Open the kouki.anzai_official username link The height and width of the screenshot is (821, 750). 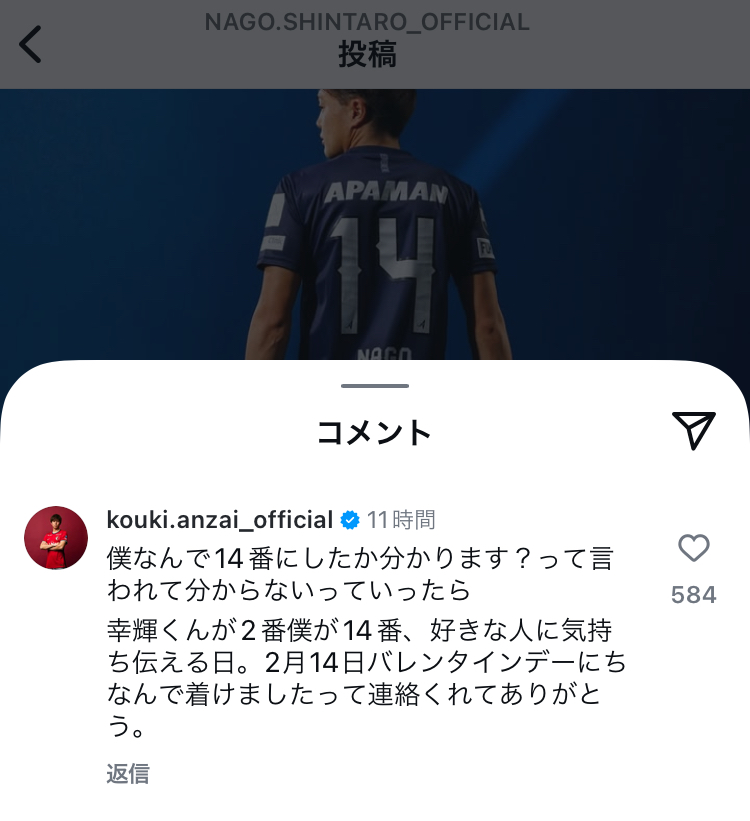[x=219, y=520]
